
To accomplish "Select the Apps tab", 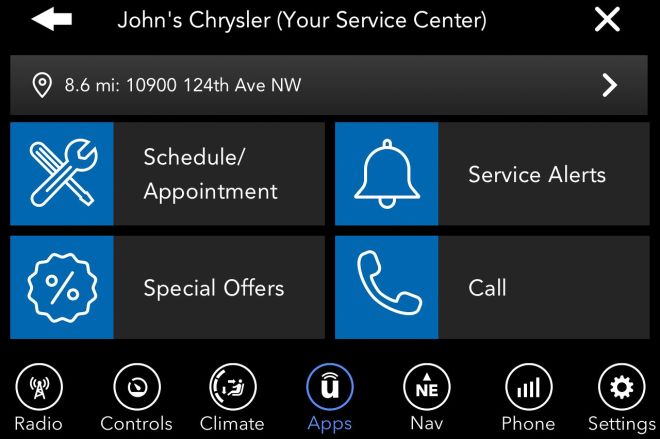I will (329, 398).
